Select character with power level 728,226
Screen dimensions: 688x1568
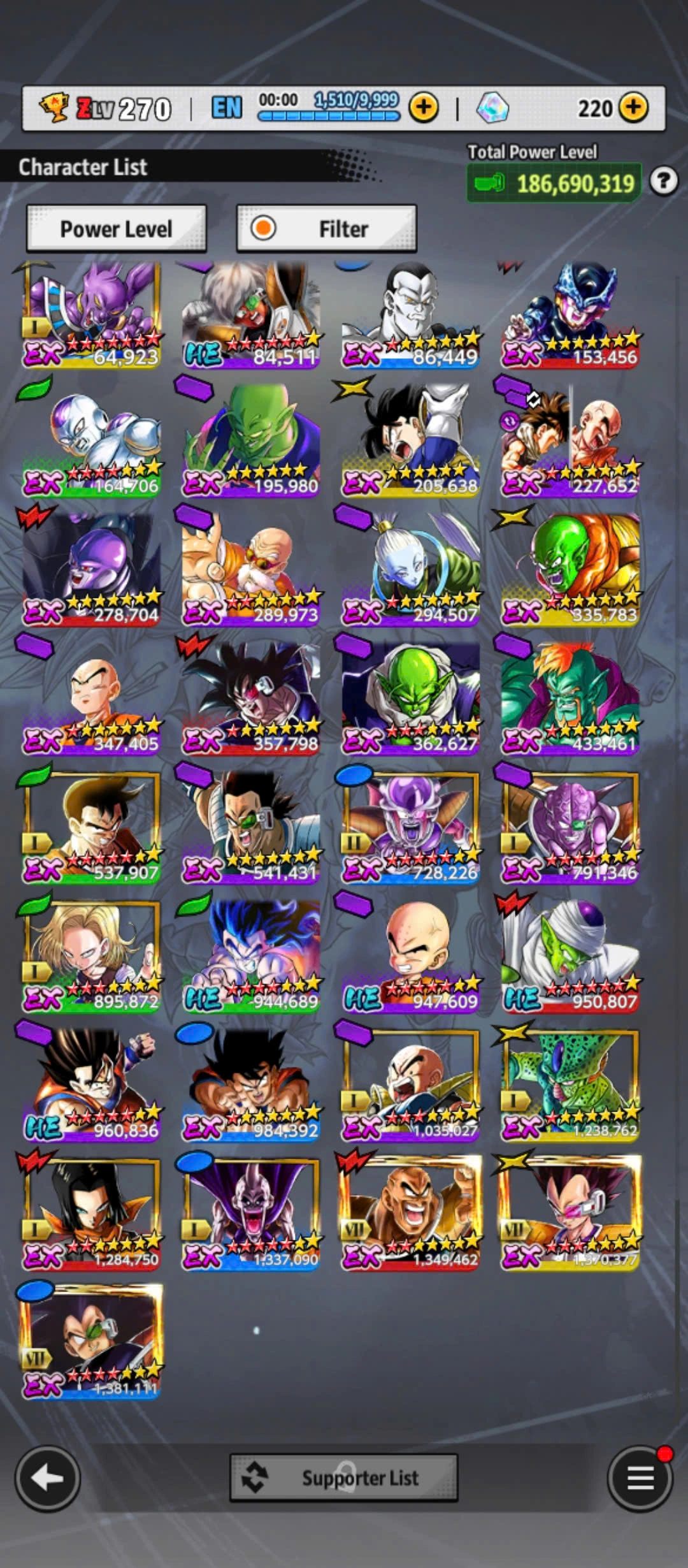(x=410, y=826)
